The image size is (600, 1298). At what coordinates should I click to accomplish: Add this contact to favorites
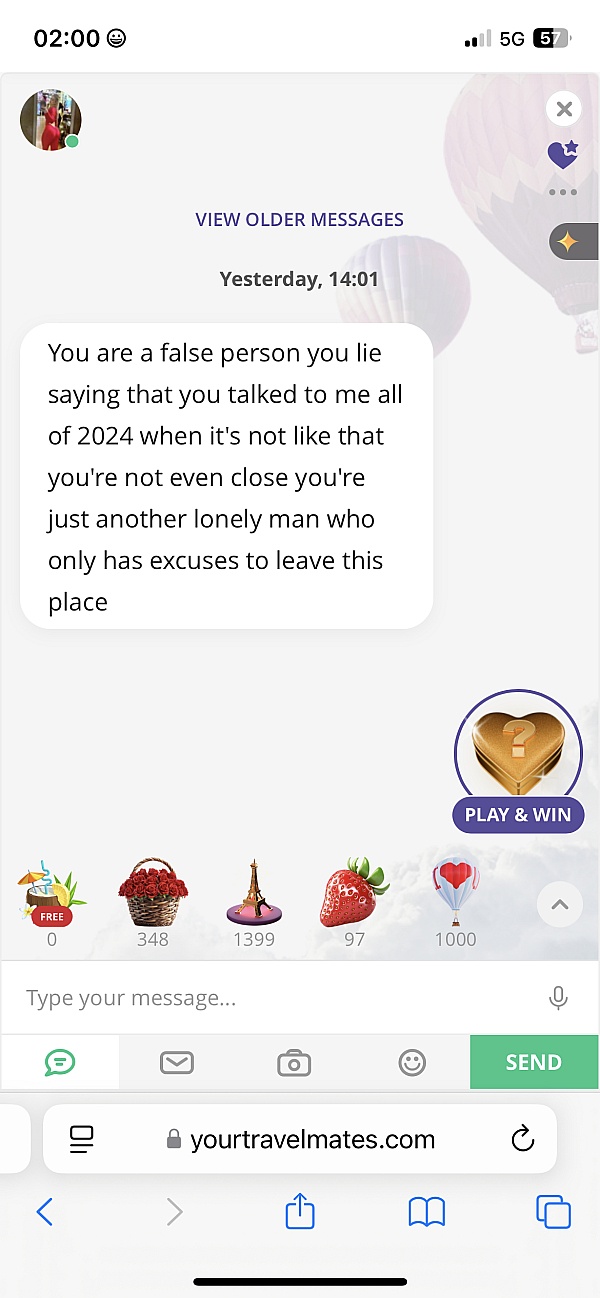click(x=563, y=154)
